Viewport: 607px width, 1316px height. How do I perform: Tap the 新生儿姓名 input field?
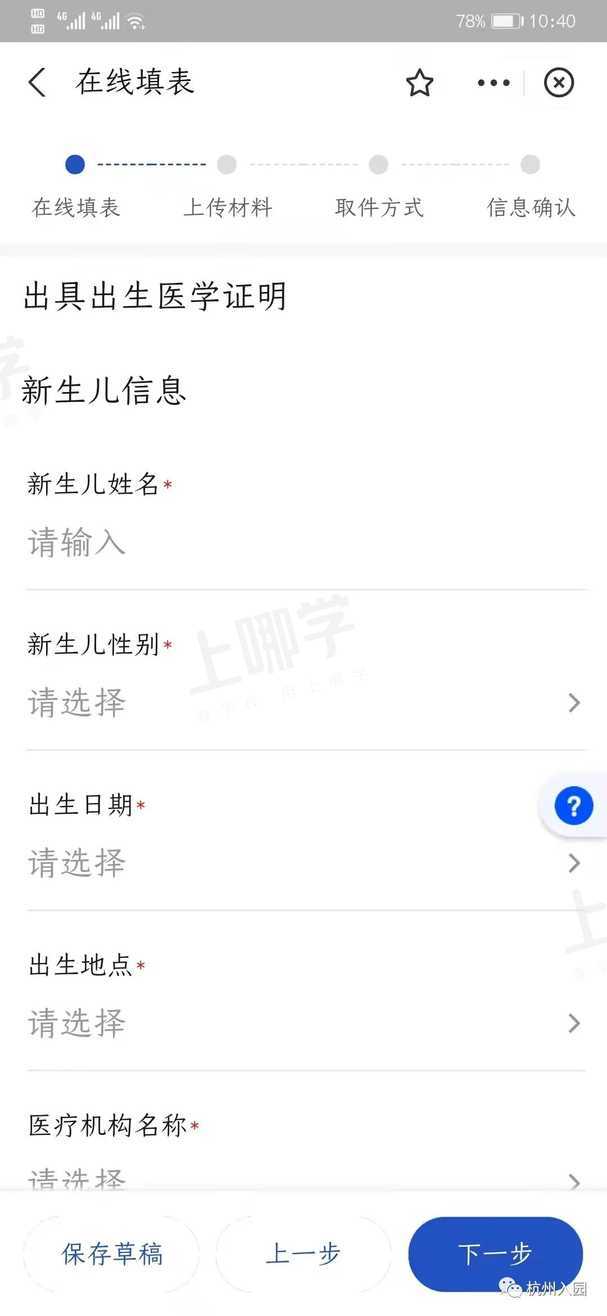[x=300, y=544]
